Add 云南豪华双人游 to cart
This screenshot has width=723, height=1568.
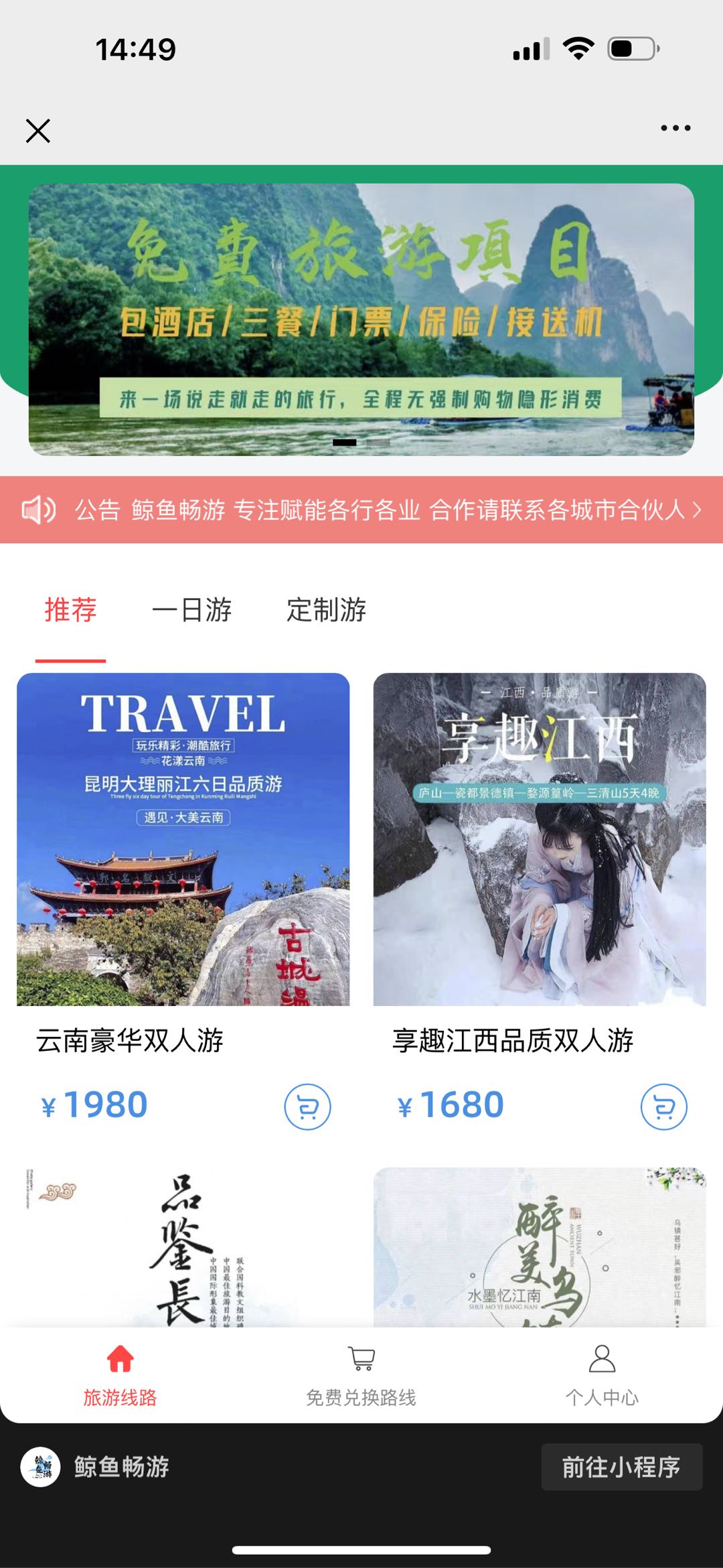pyautogui.click(x=307, y=1107)
